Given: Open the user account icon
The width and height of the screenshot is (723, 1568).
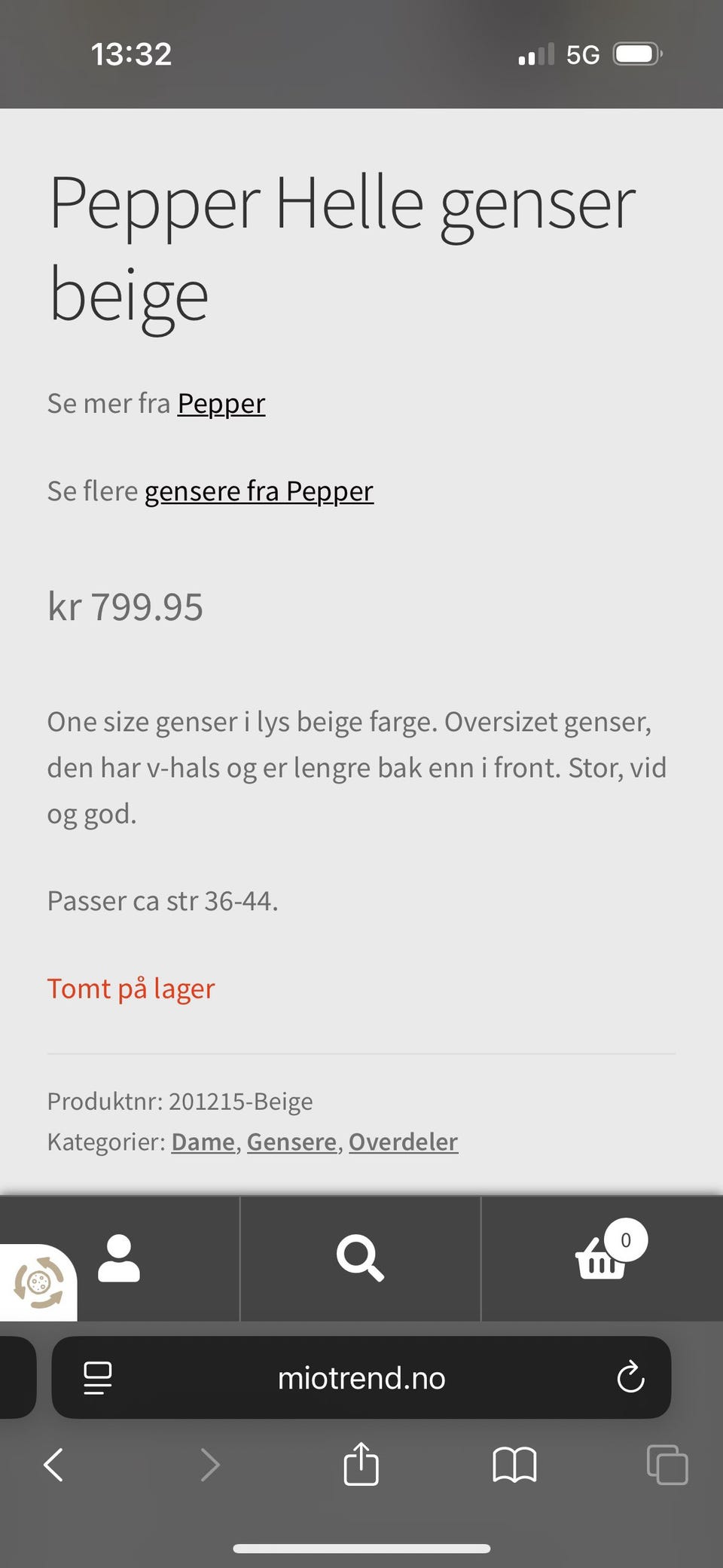Looking at the screenshot, I should (x=119, y=1258).
